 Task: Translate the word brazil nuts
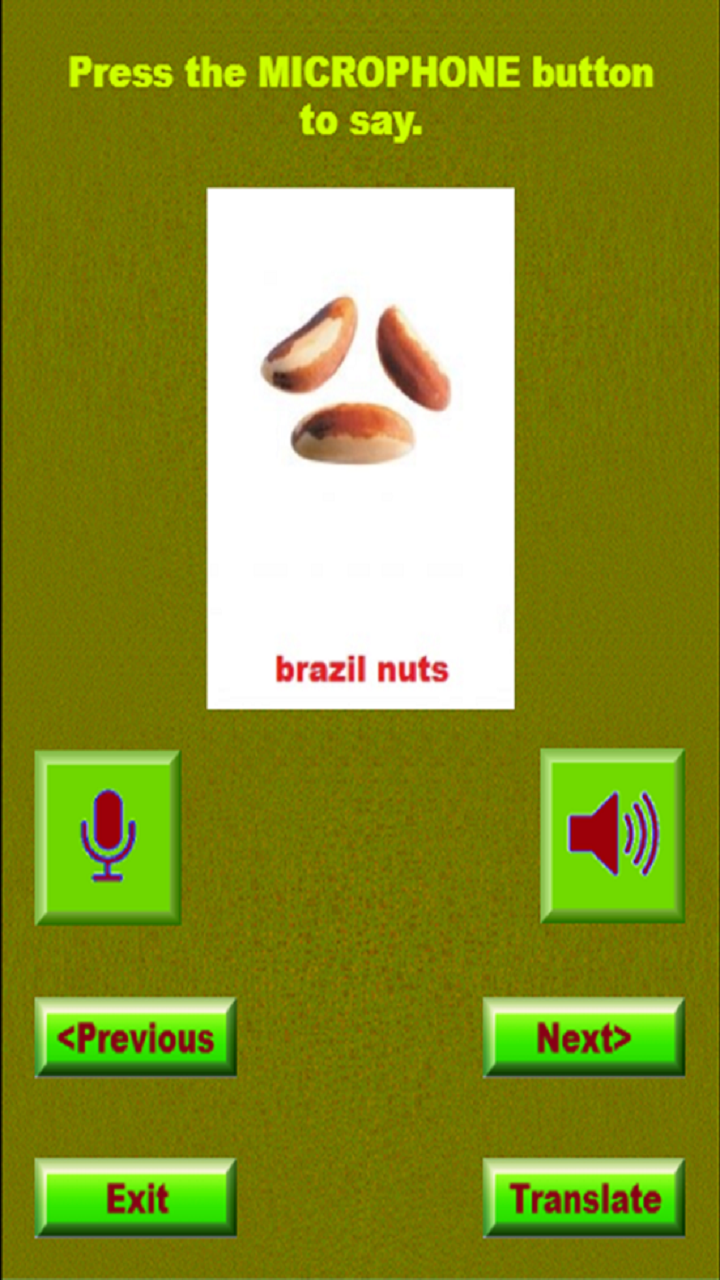pos(584,1198)
